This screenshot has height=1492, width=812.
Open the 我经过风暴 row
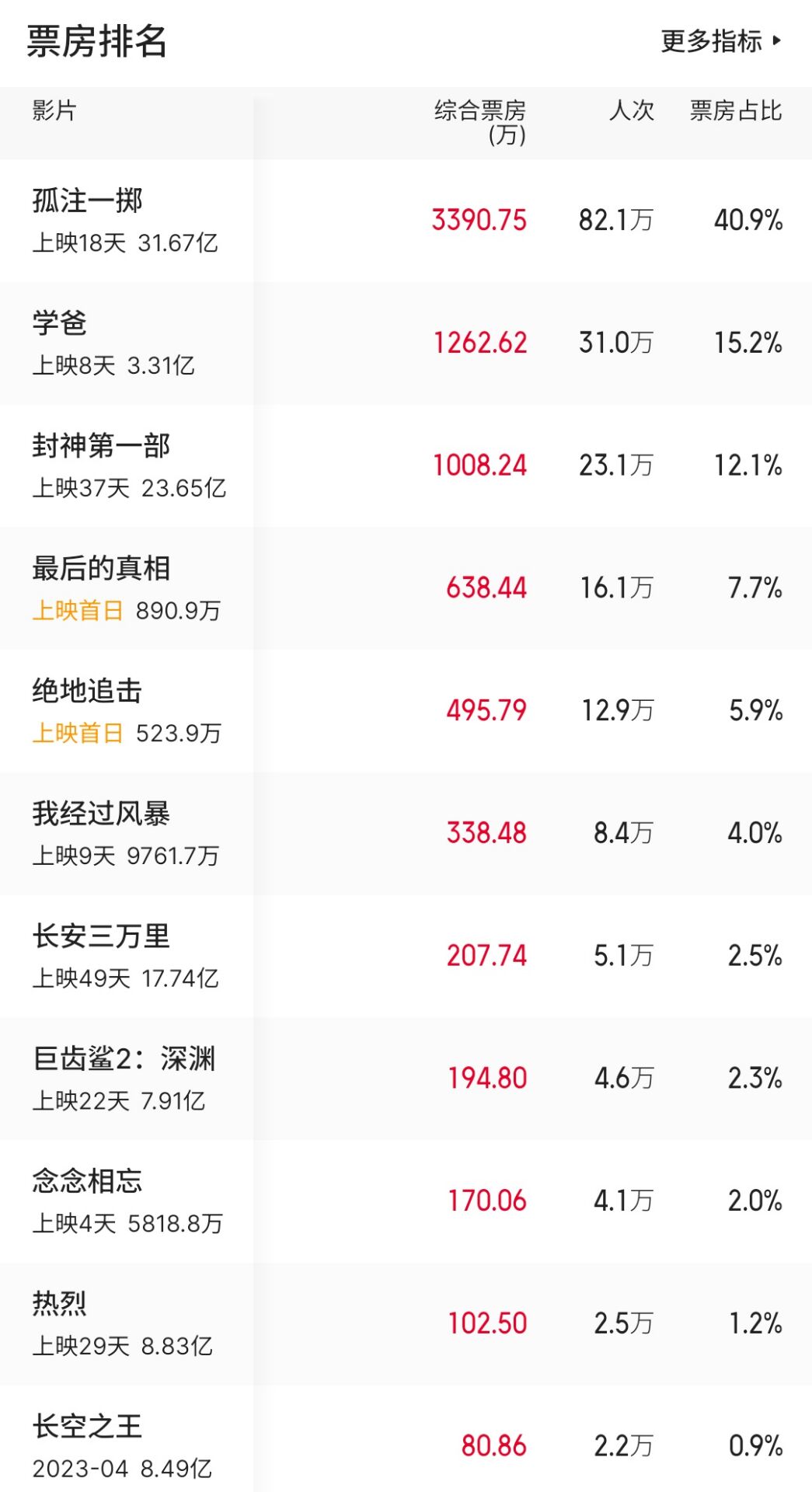point(406,834)
